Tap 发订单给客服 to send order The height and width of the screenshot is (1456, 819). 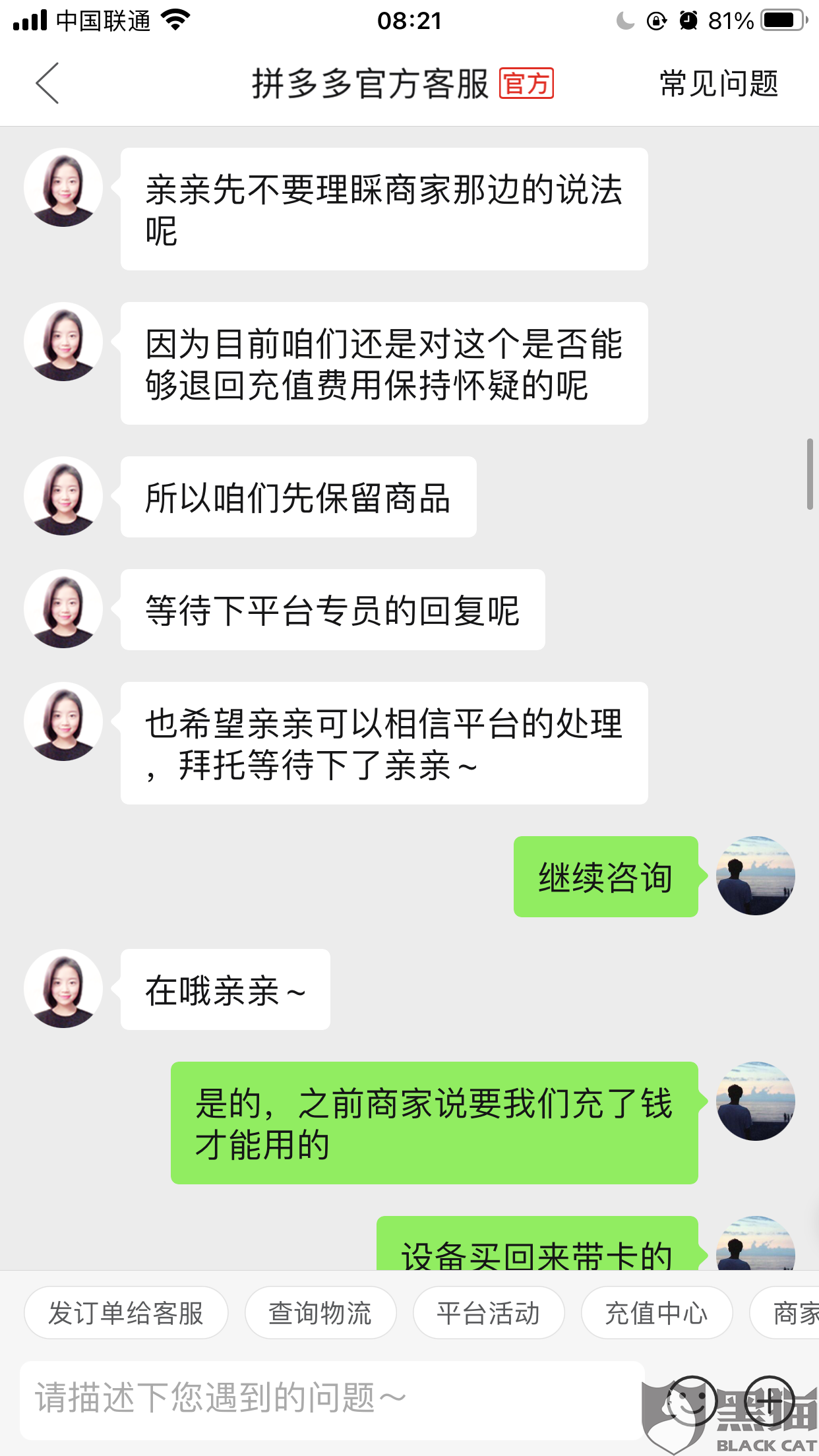[126, 1312]
